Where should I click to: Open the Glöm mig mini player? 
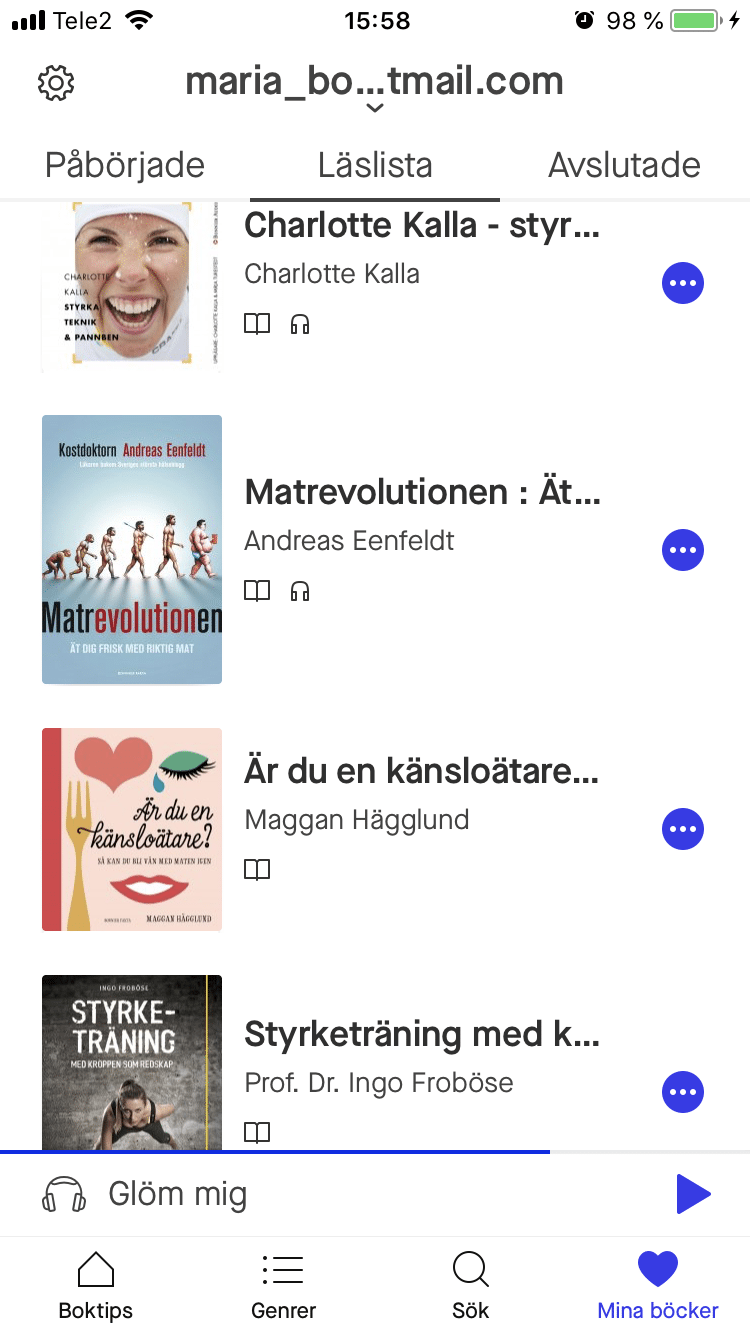(x=300, y=1194)
